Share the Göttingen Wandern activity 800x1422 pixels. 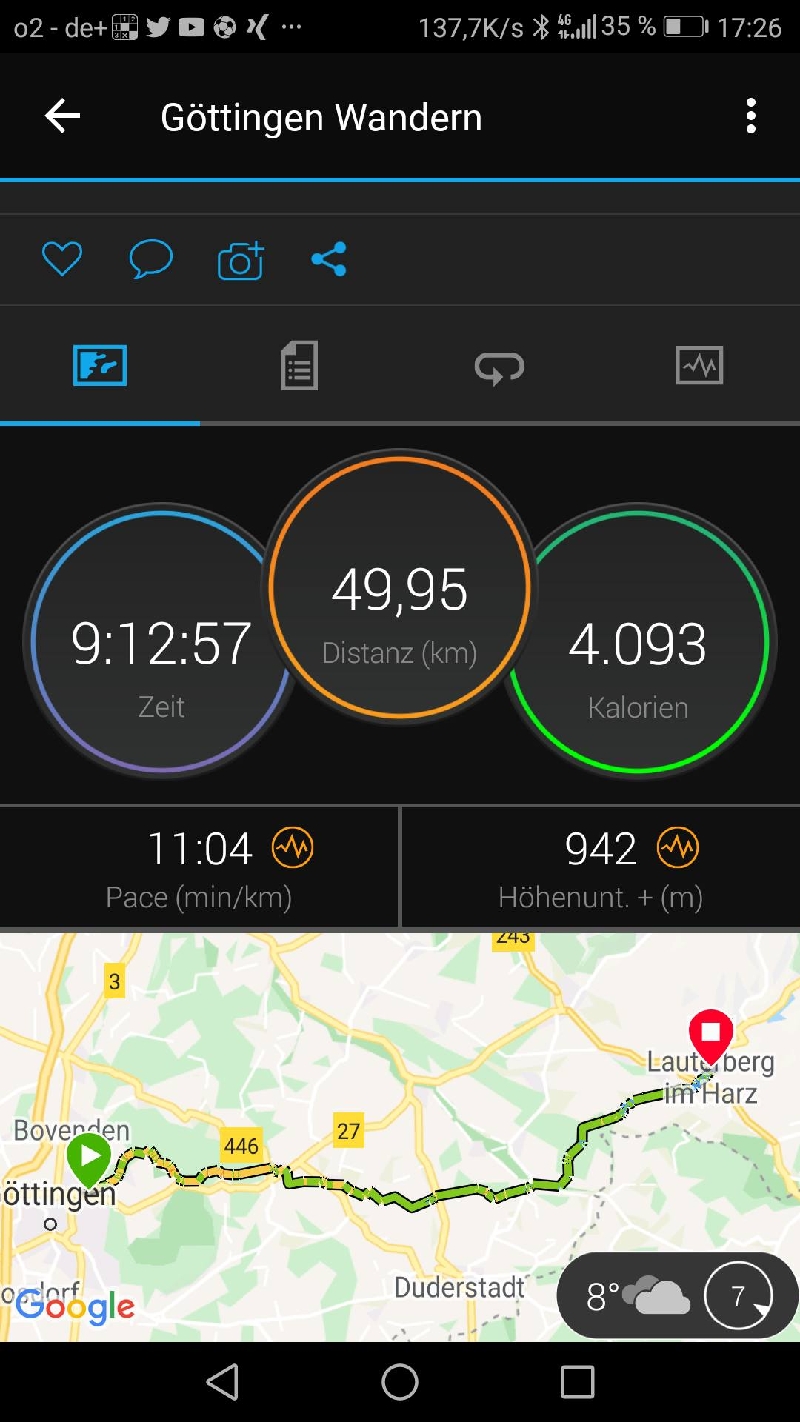[328, 260]
